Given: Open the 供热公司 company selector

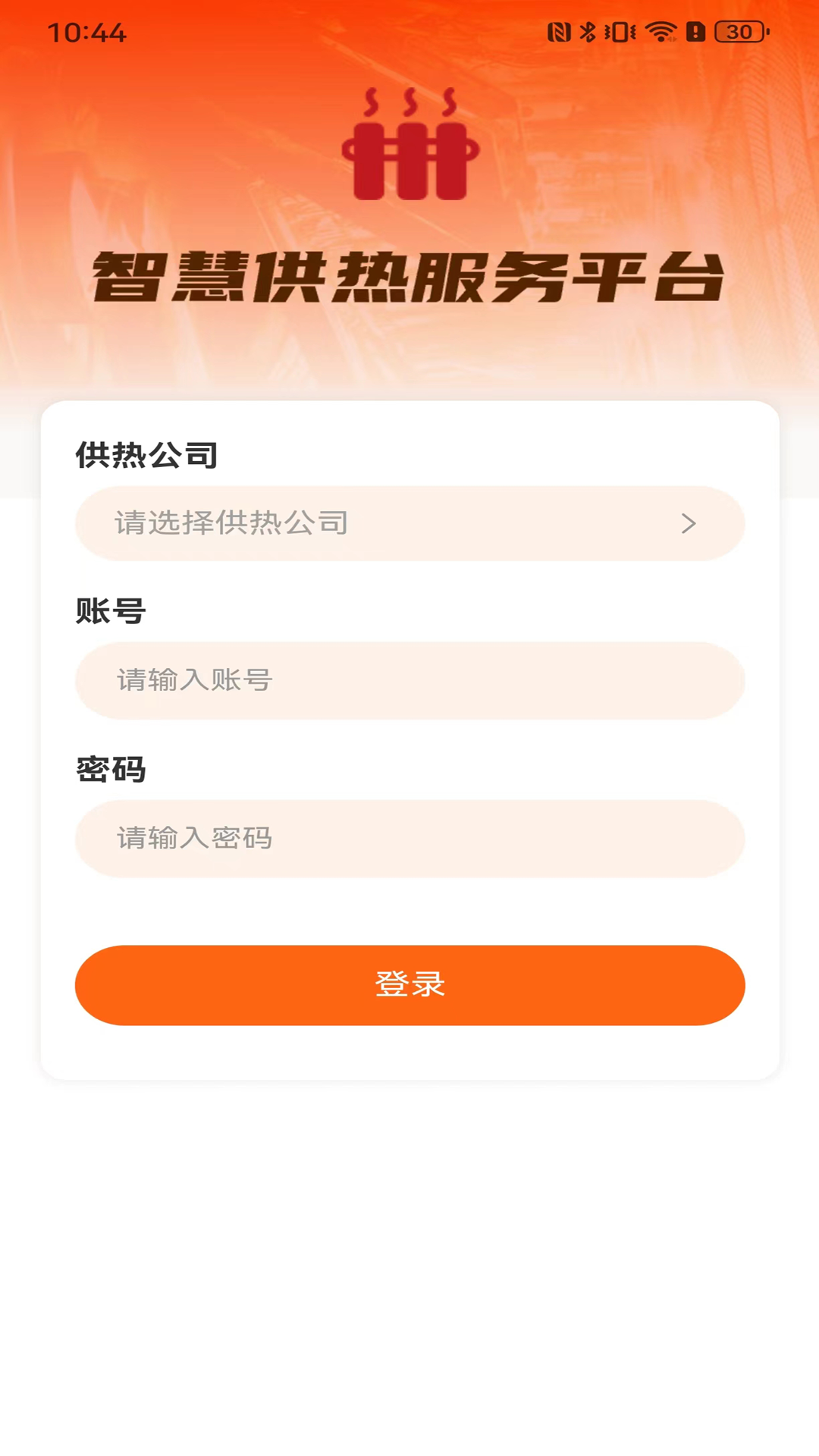Looking at the screenshot, I should 409,523.
